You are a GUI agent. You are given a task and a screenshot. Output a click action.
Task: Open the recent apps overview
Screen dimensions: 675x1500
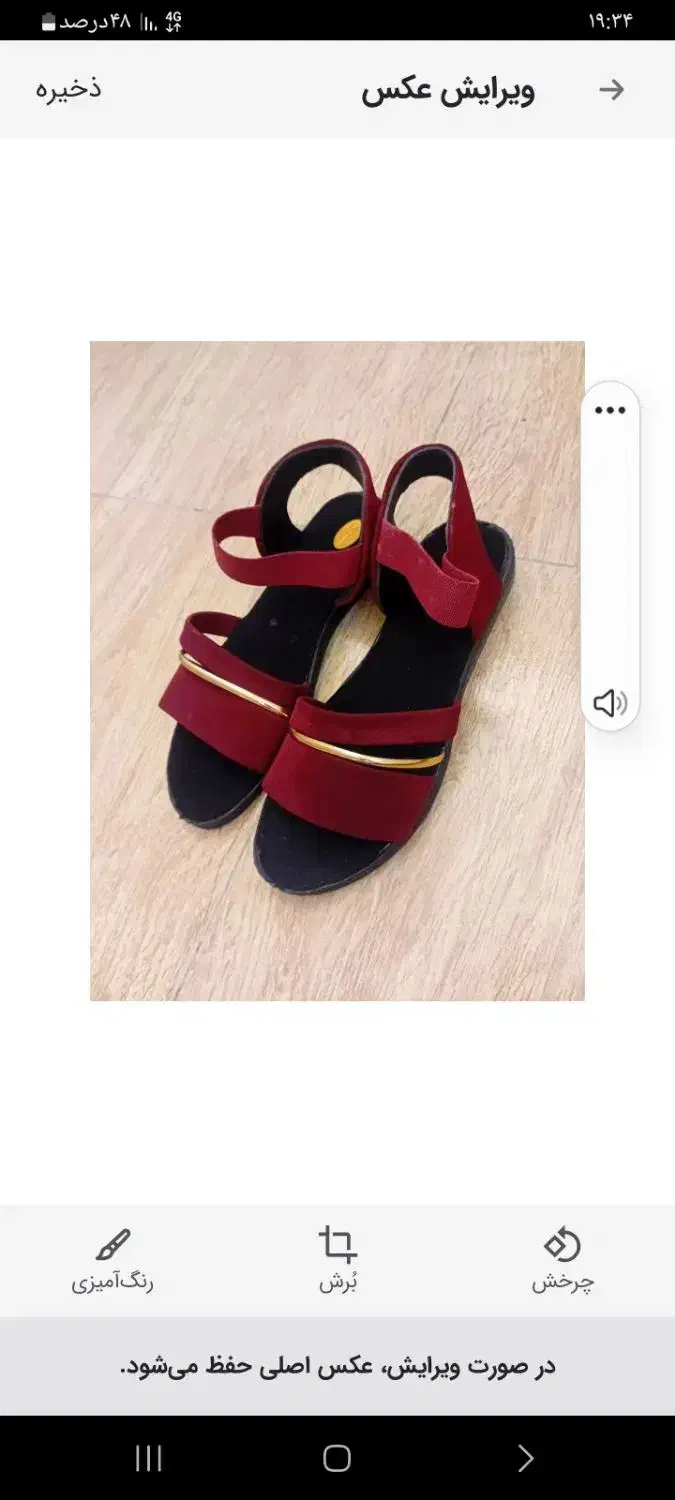[x=148, y=1458]
